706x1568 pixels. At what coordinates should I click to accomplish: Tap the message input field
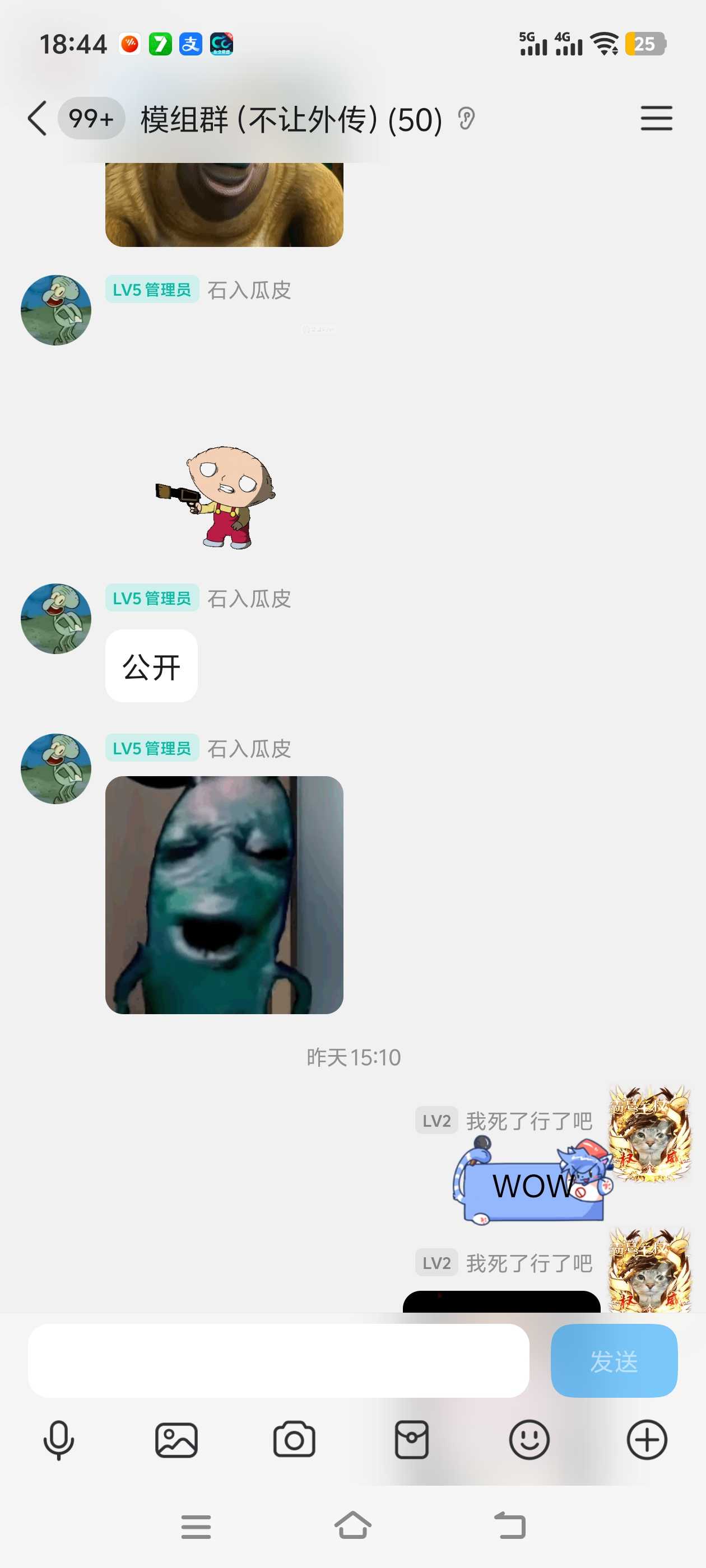pyautogui.click(x=278, y=1360)
